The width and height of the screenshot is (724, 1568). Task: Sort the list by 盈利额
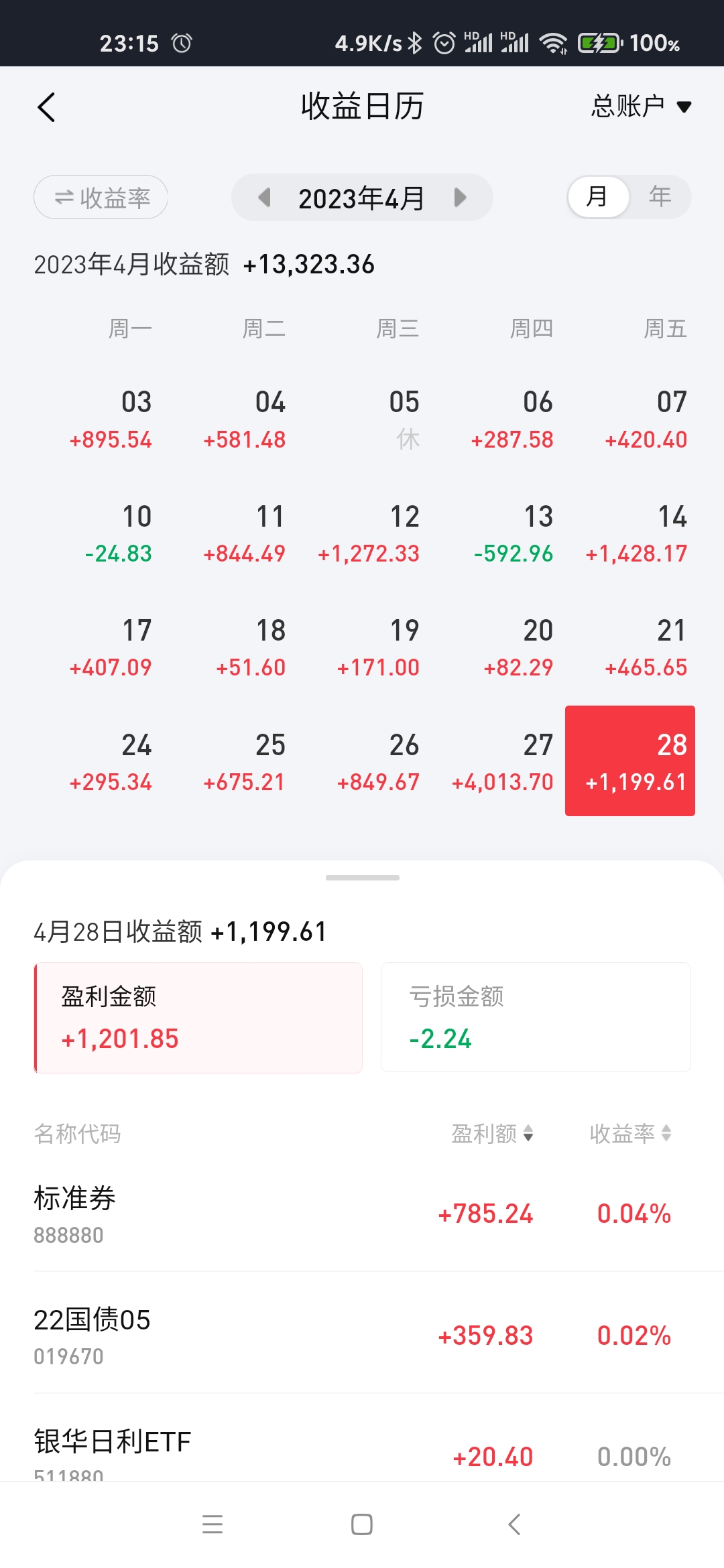coord(492,1134)
